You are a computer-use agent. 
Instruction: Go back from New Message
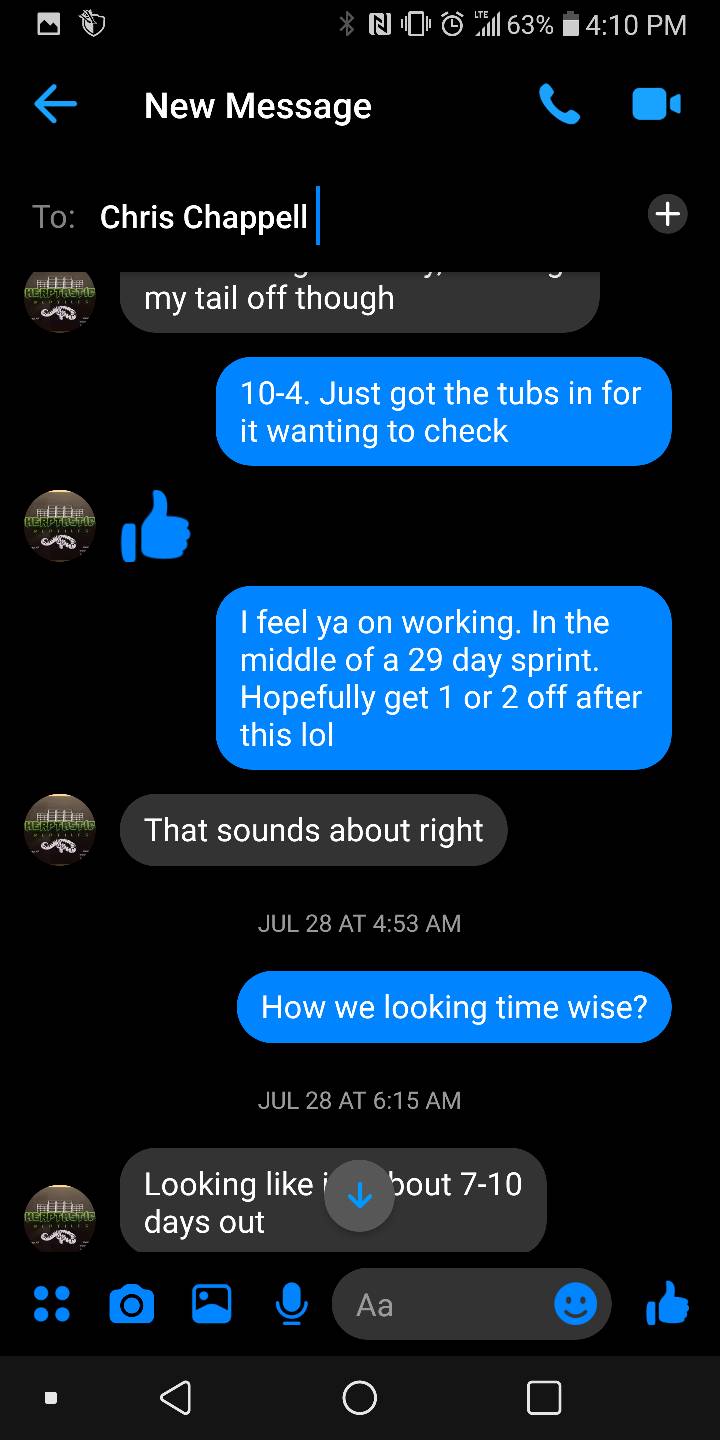point(55,105)
